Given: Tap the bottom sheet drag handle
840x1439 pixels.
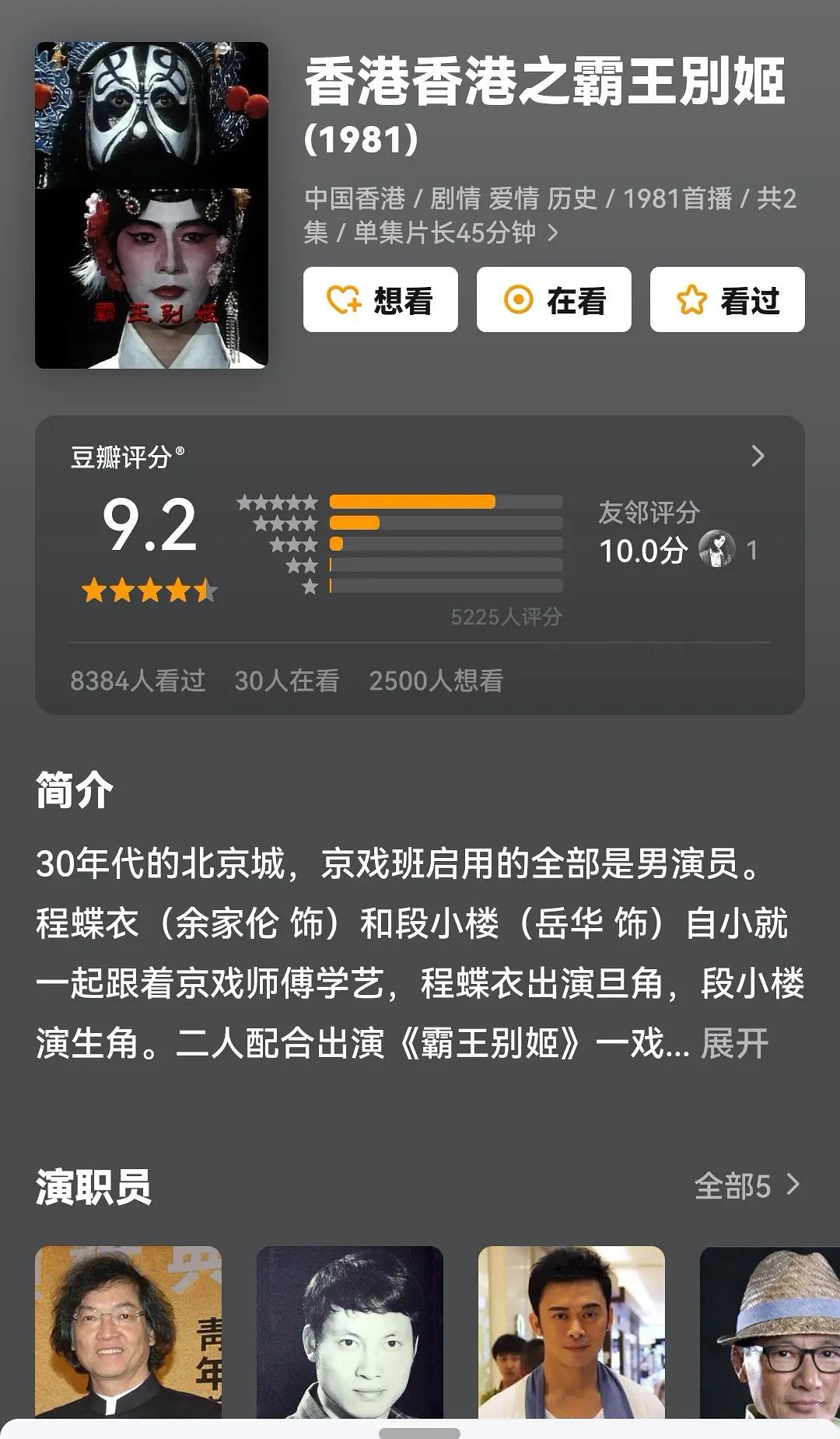Looking at the screenshot, I should click(420, 1433).
